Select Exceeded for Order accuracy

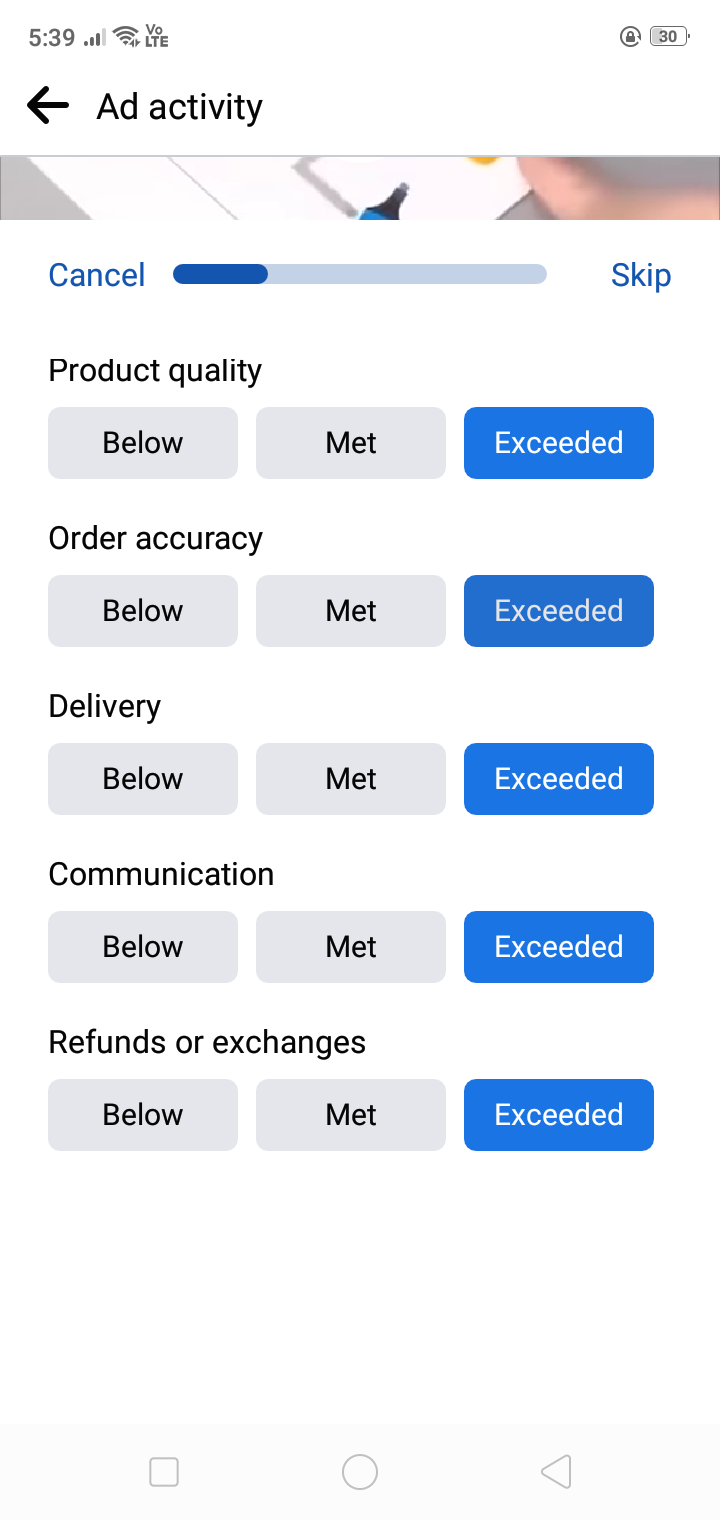[559, 611]
